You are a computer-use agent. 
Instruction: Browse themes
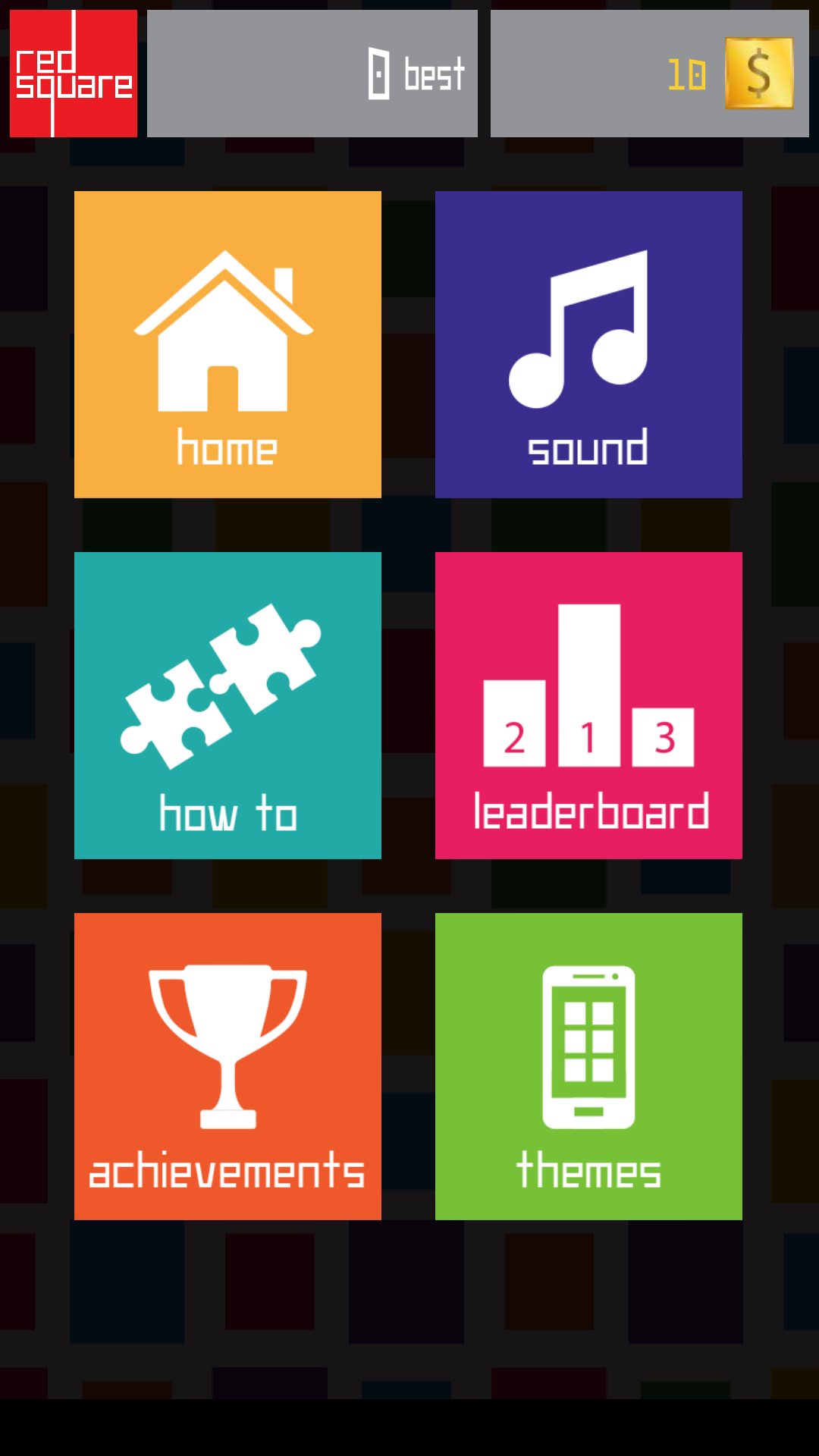click(x=588, y=1066)
